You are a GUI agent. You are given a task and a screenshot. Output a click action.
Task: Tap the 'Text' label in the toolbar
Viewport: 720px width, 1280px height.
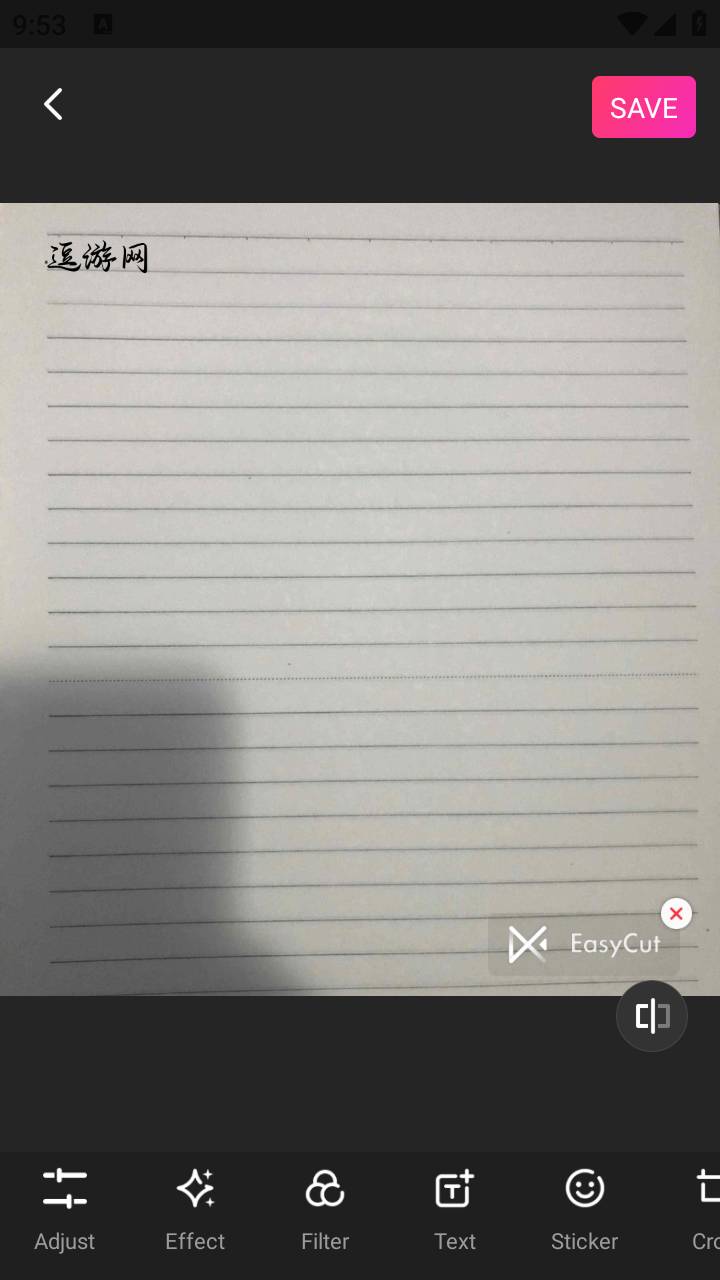click(x=454, y=1241)
